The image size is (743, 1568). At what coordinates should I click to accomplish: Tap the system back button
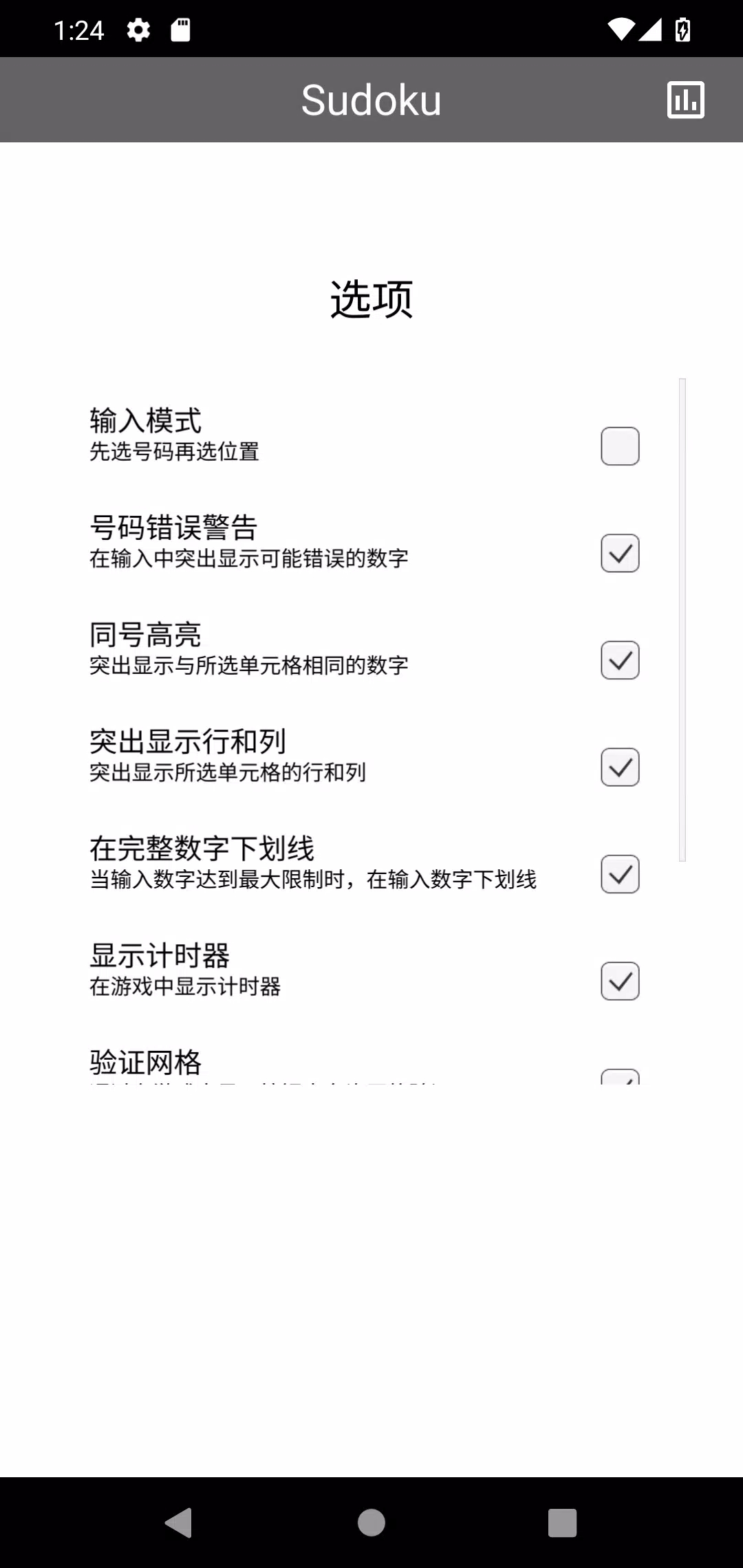tap(179, 1522)
